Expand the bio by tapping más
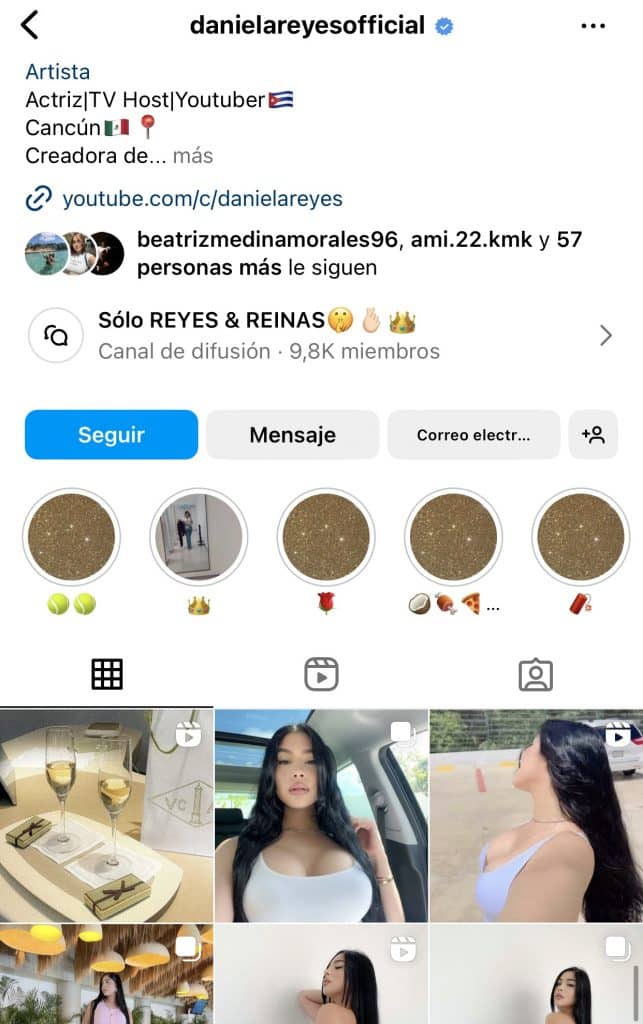Image resolution: width=643 pixels, height=1024 pixels. click(x=193, y=156)
